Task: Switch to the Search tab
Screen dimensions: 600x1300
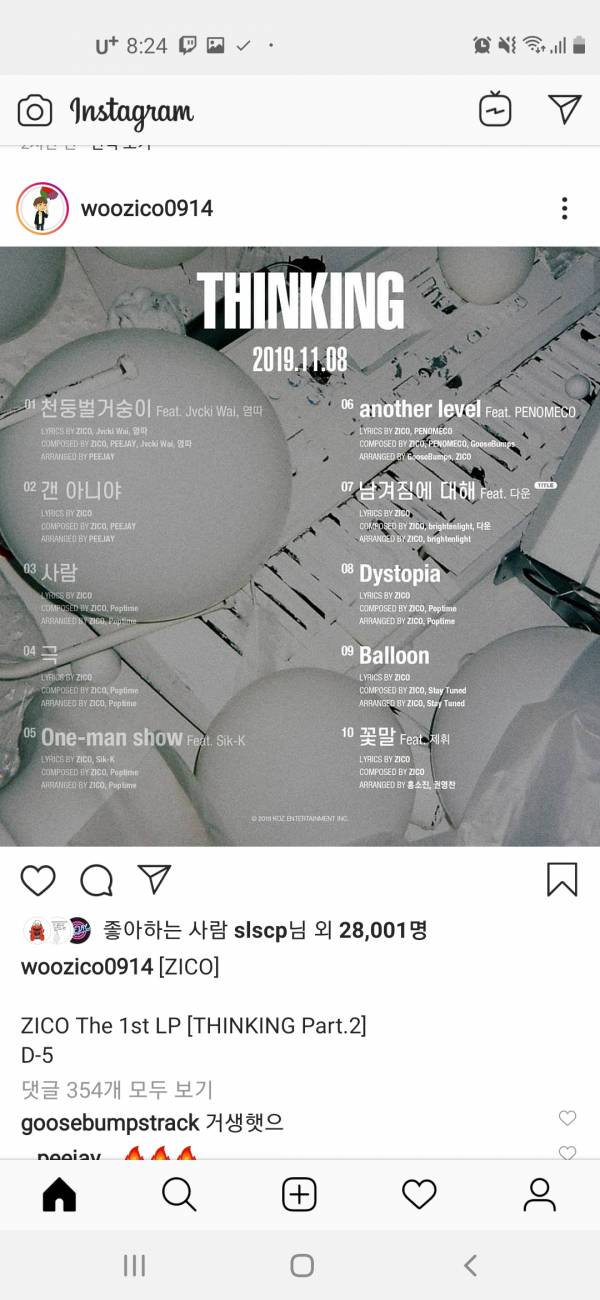Action: 179,1194
